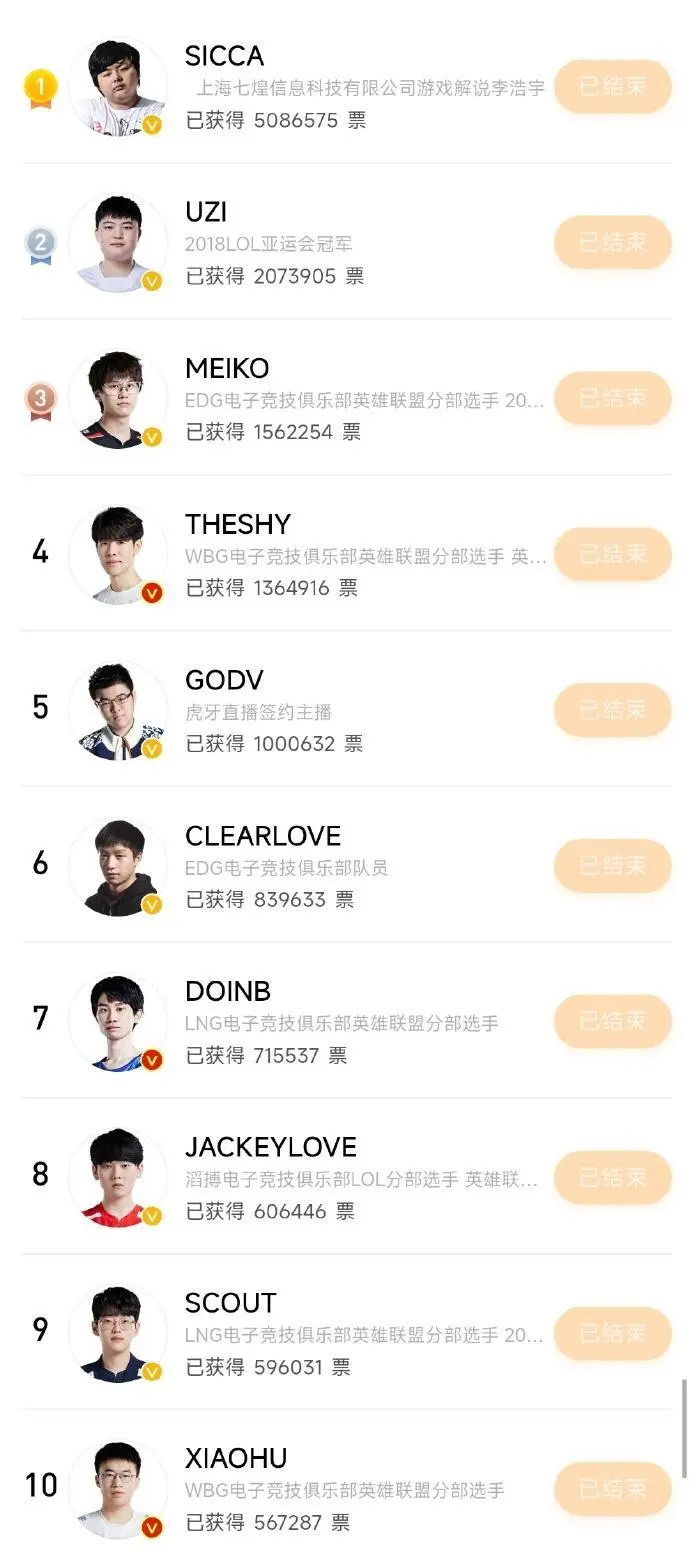Tap the 已结束 button beside CLEARLOVE

coord(612,866)
